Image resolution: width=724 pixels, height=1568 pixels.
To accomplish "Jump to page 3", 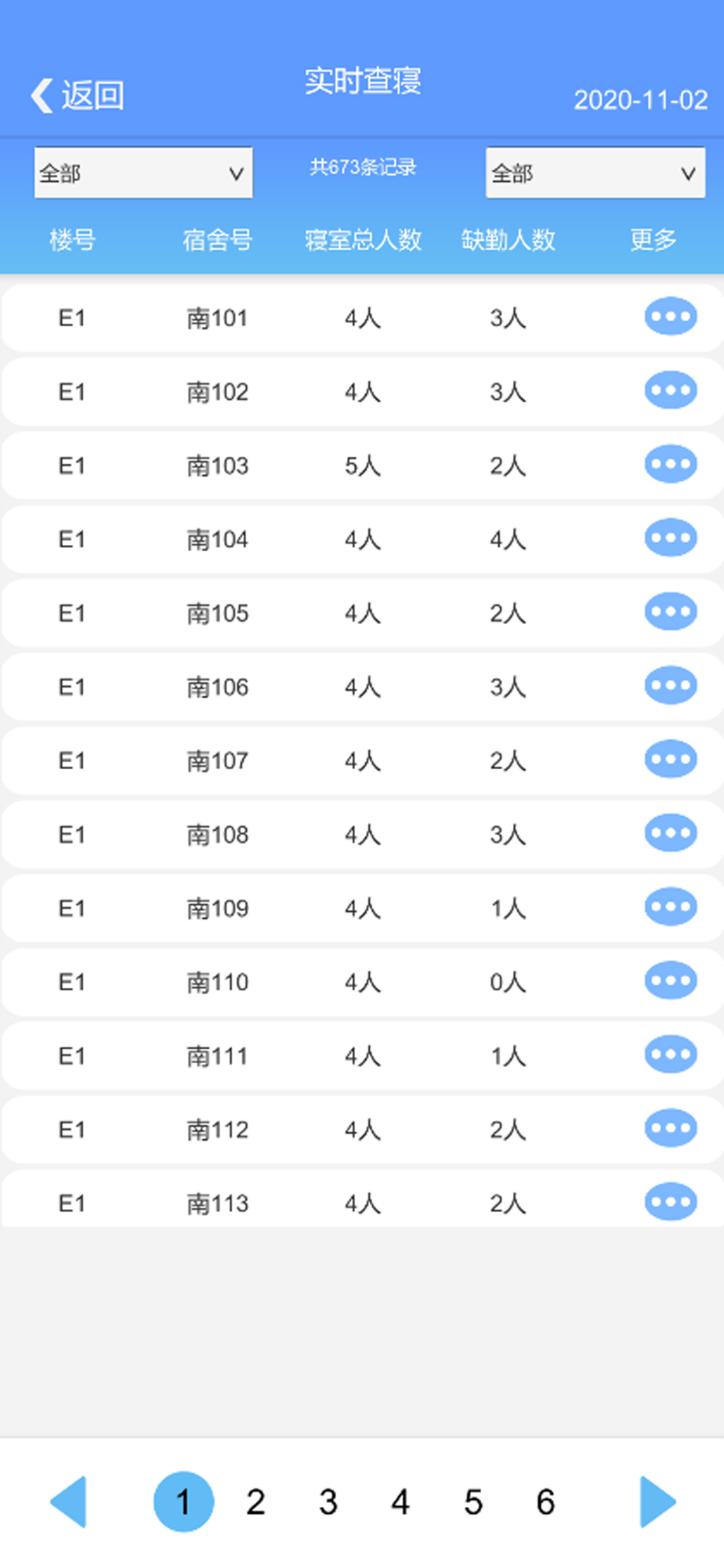I will coord(328,1502).
